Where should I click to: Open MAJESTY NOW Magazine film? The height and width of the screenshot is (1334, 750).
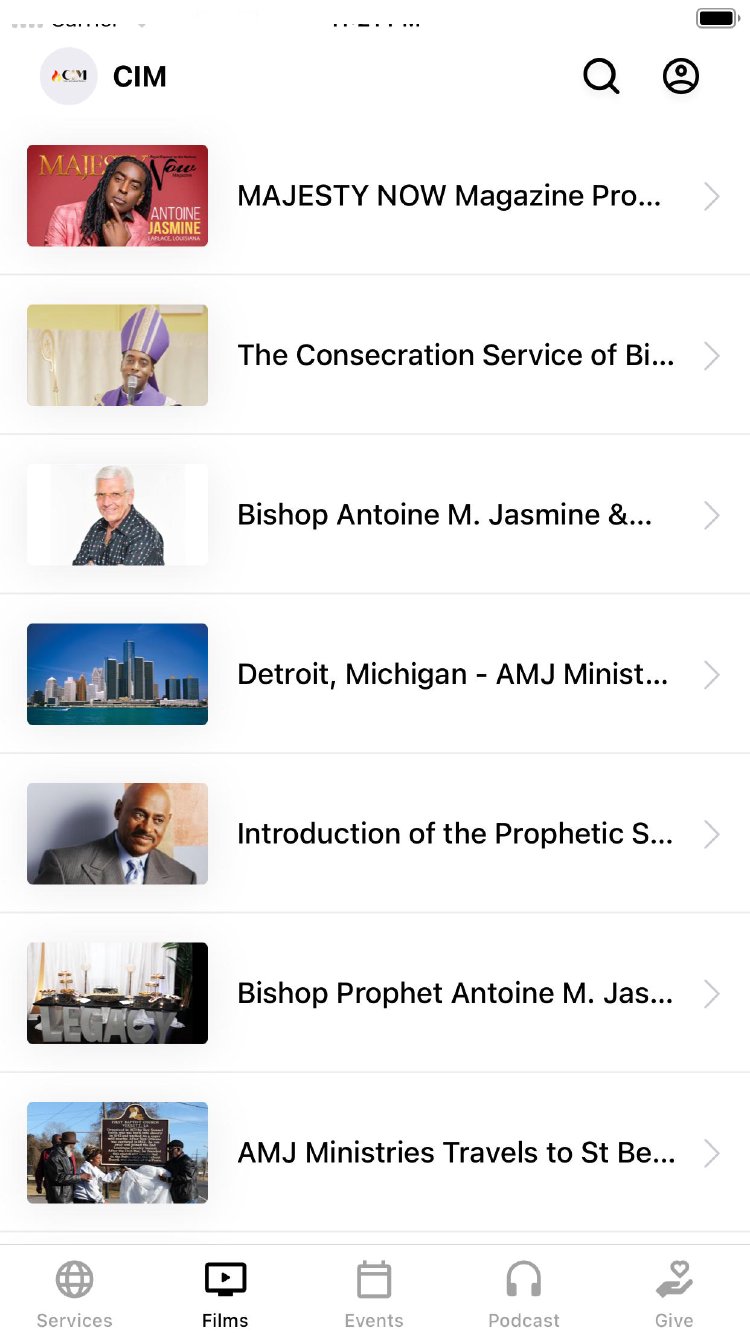(448, 196)
